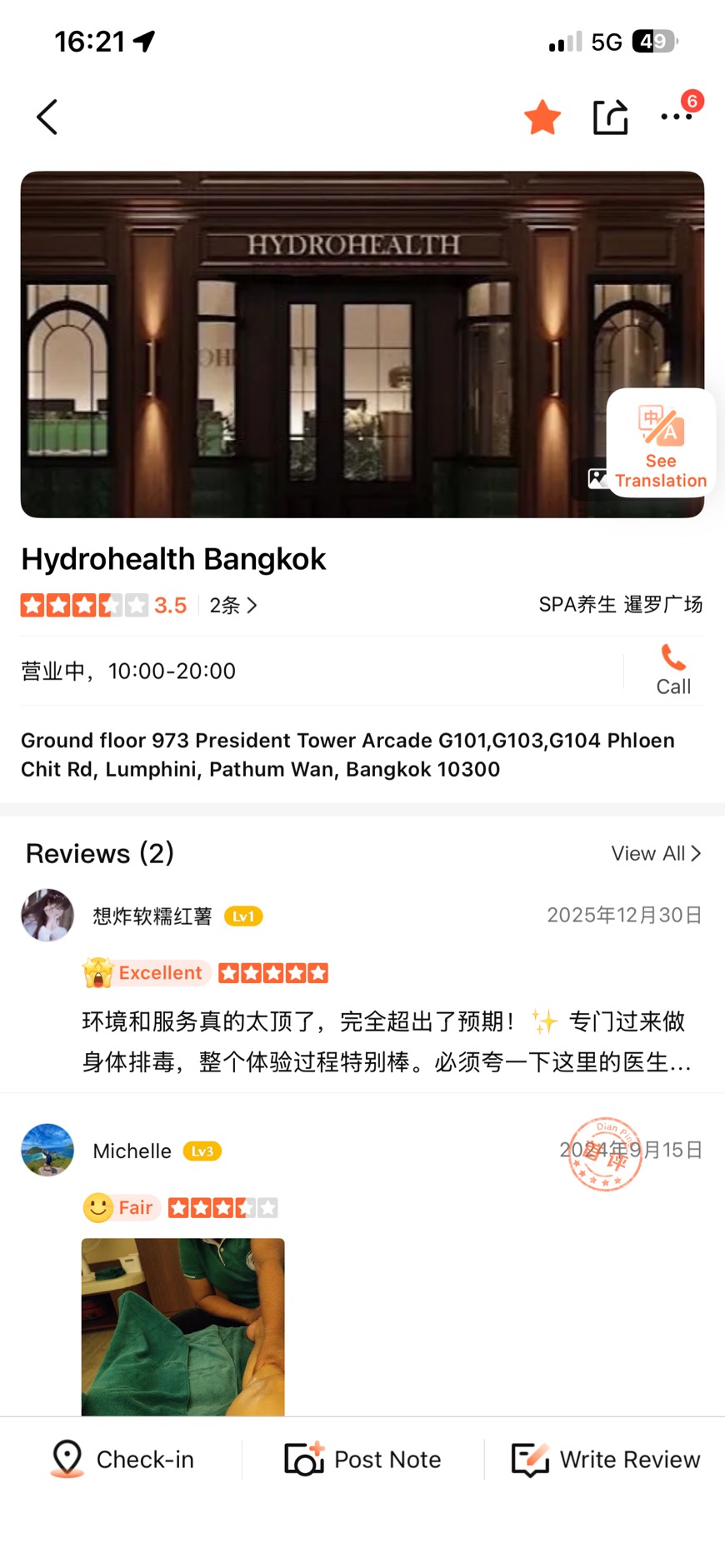Open the more options menu
Screen dimensions: 725x1568
tap(677, 117)
